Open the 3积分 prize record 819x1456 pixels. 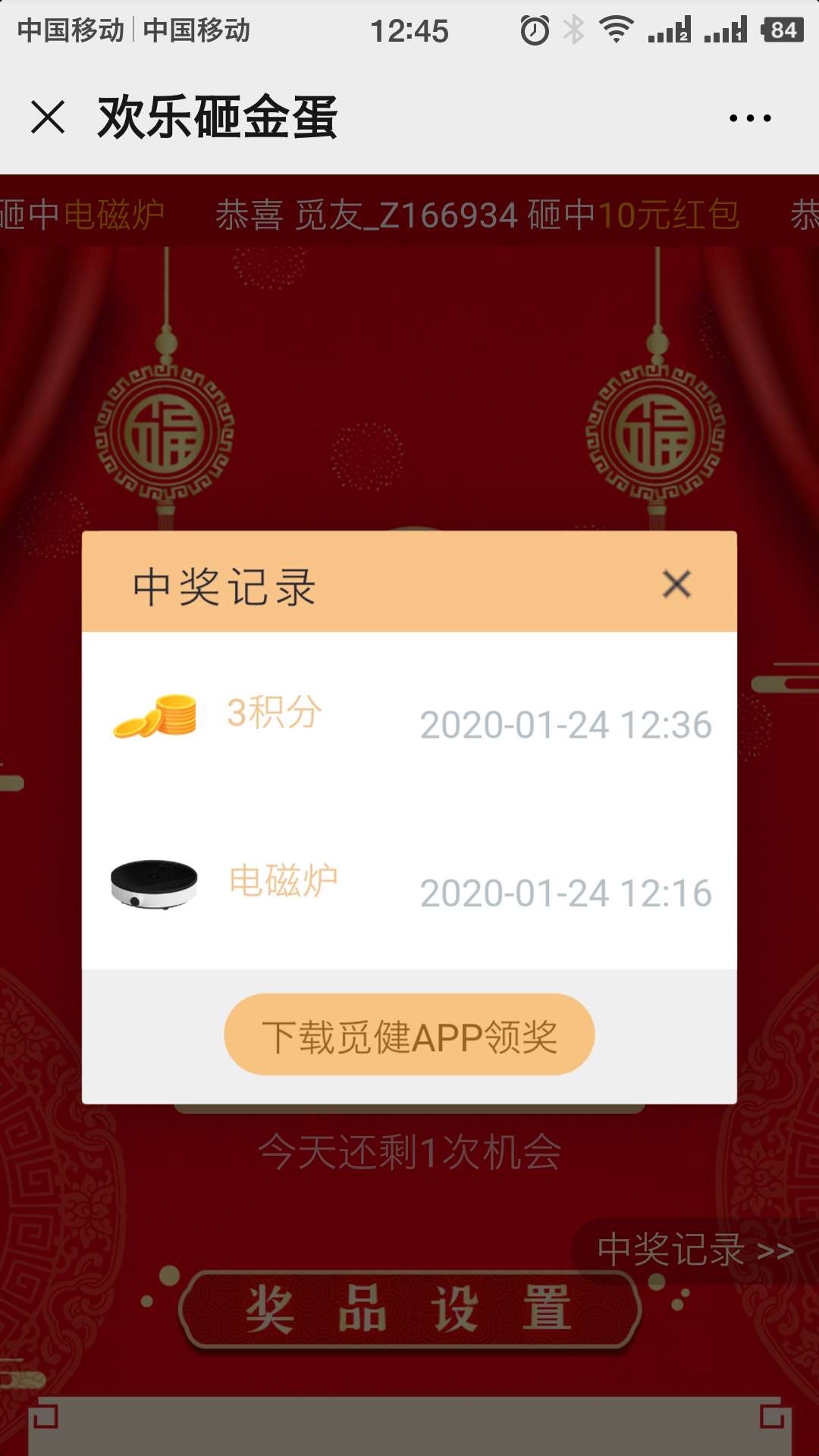[x=409, y=717]
